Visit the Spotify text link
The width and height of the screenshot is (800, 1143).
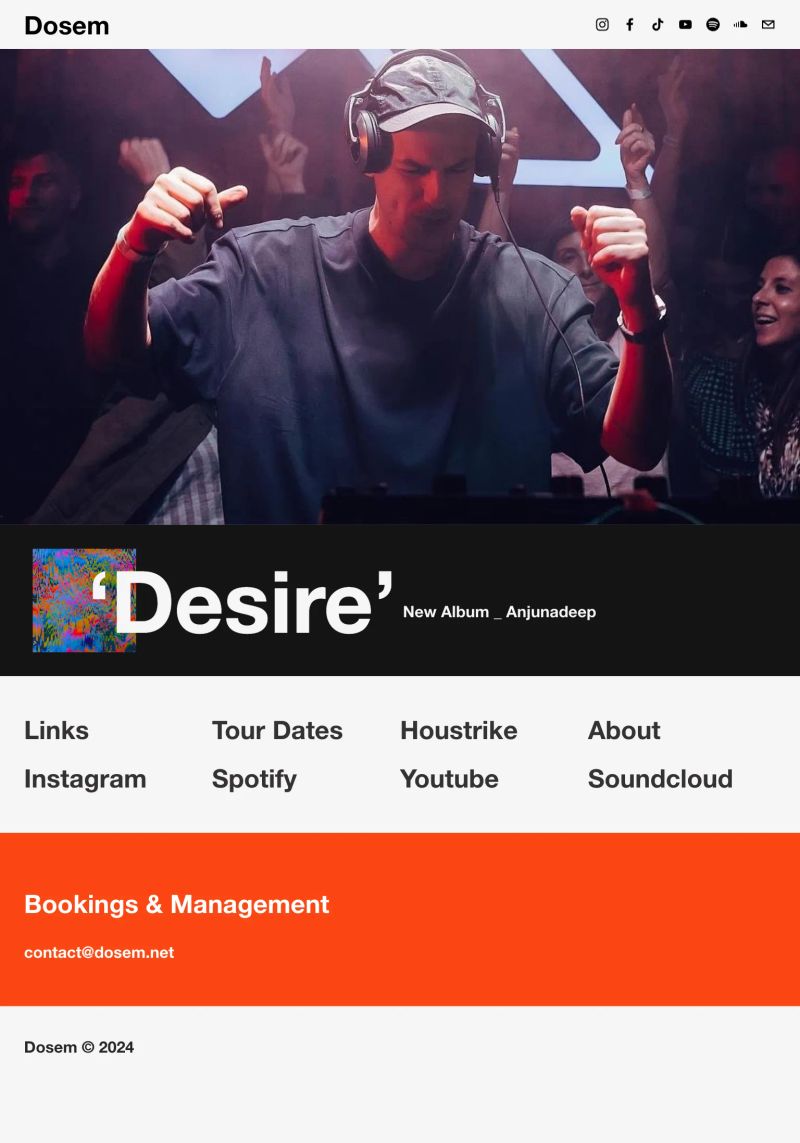(x=254, y=779)
